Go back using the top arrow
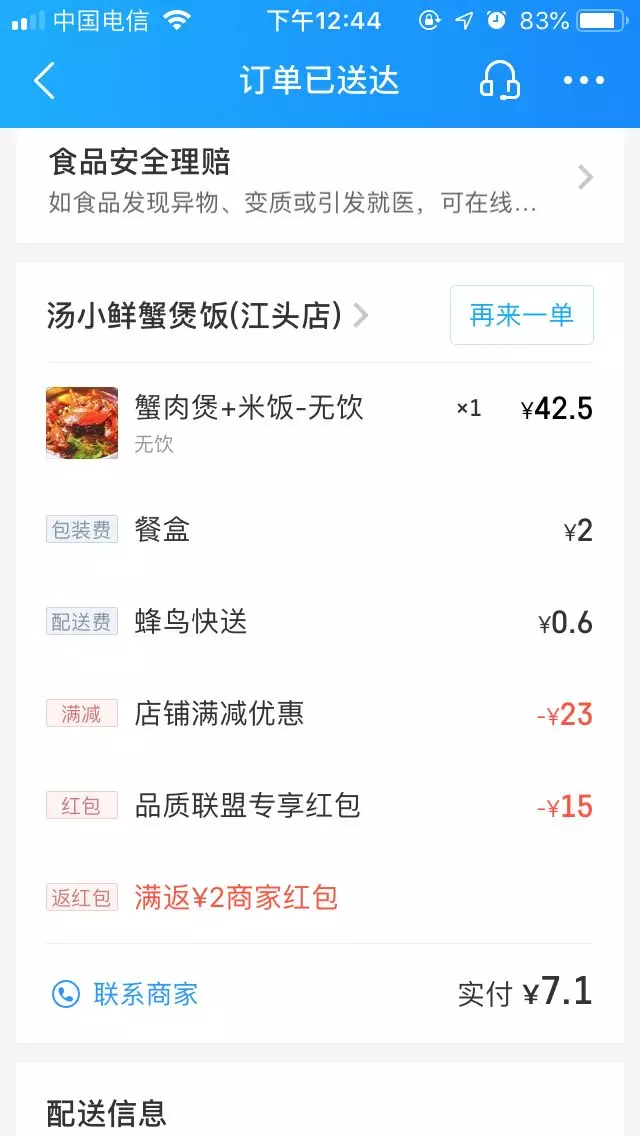Viewport: 640px width, 1136px height. 45,81
